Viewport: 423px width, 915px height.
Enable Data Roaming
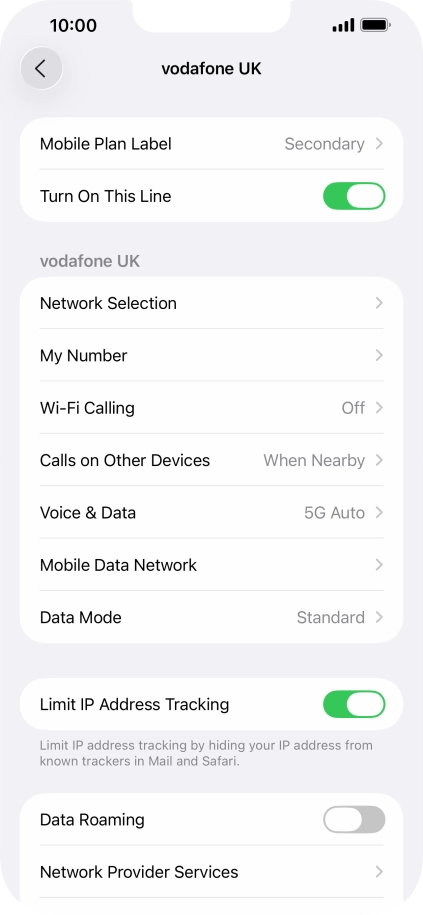point(354,819)
